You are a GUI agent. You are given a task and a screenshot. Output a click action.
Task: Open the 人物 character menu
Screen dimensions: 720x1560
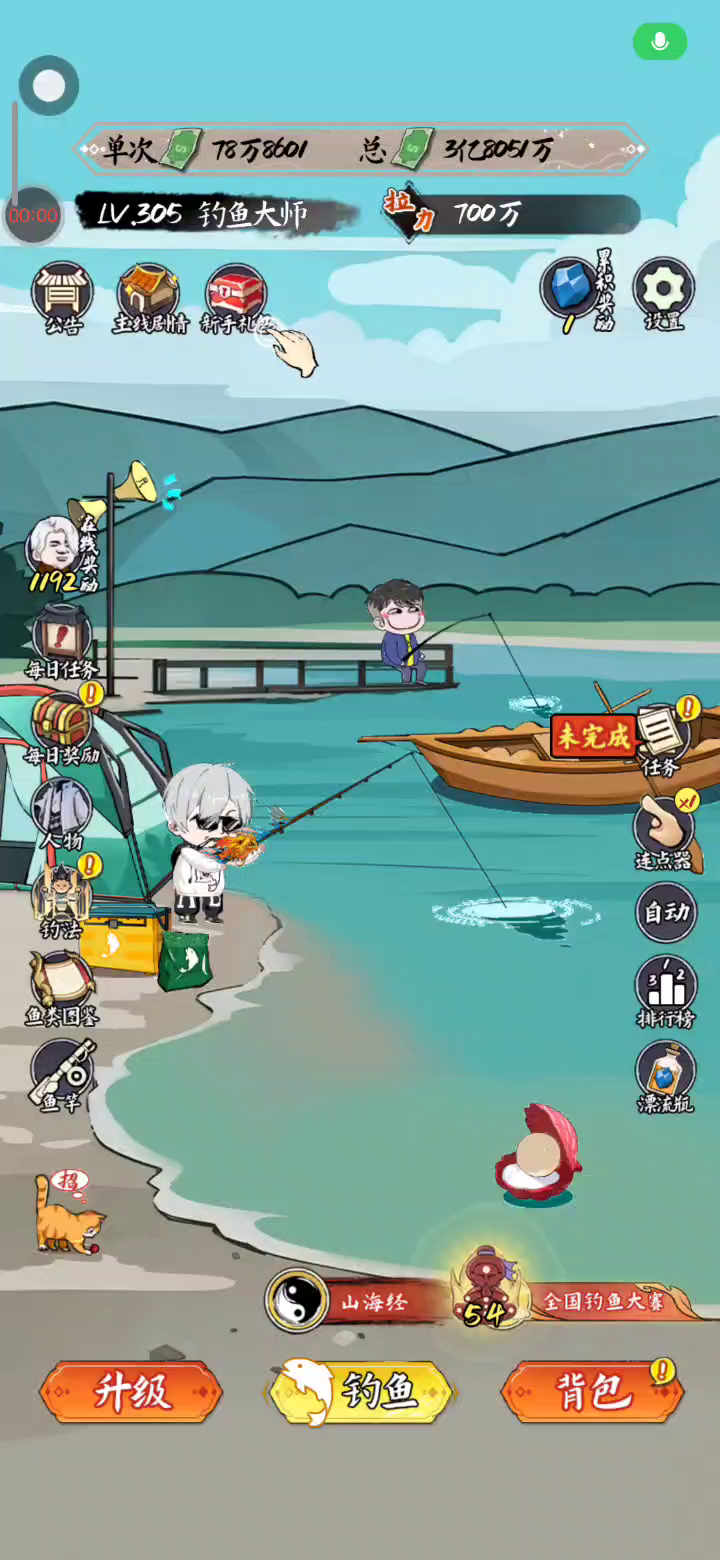(62, 813)
